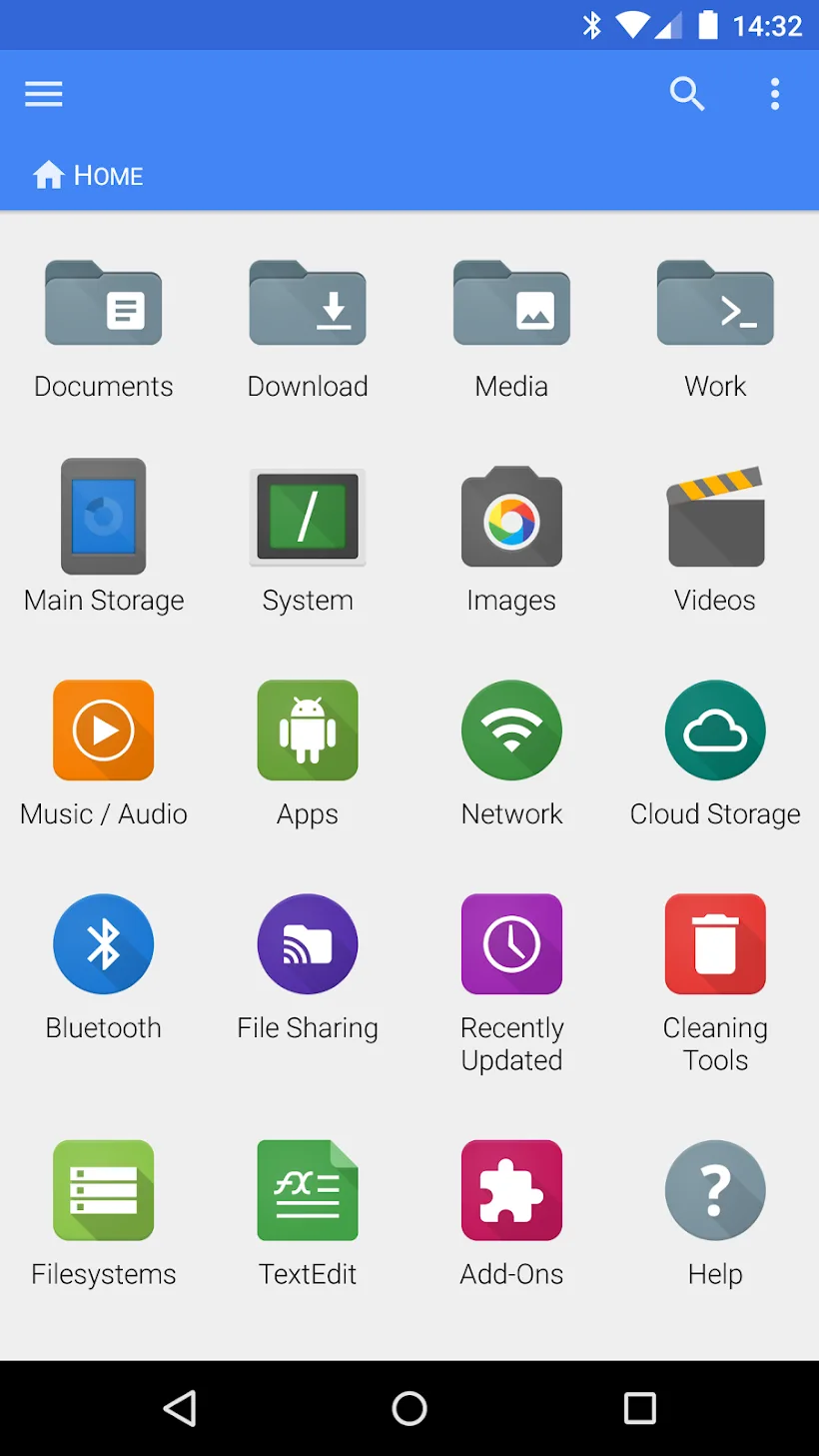Image resolution: width=819 pixels, height=1456 pixels.
Task: Open Cleaning Tools
Action: 715,944
